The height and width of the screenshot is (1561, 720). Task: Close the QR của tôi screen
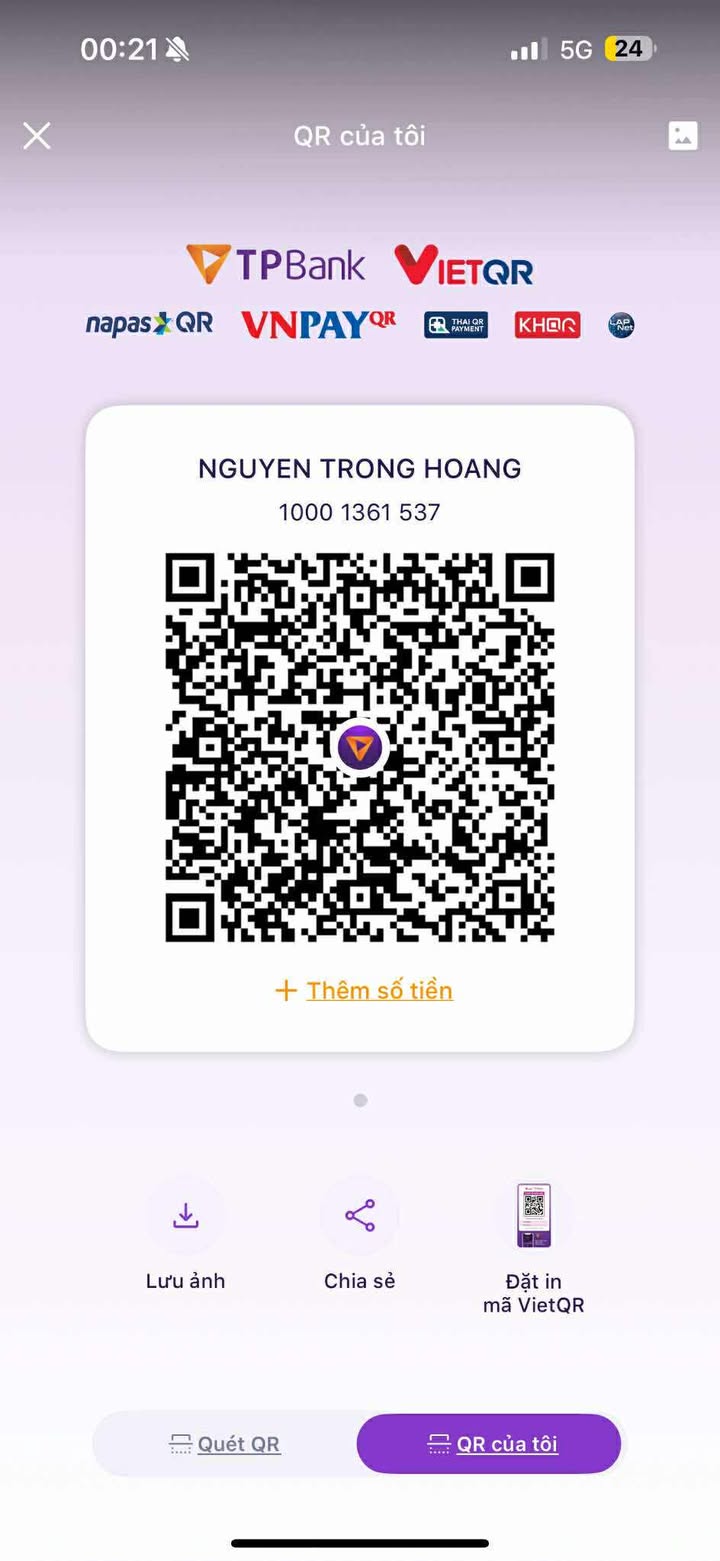click(x=37, y=136)
